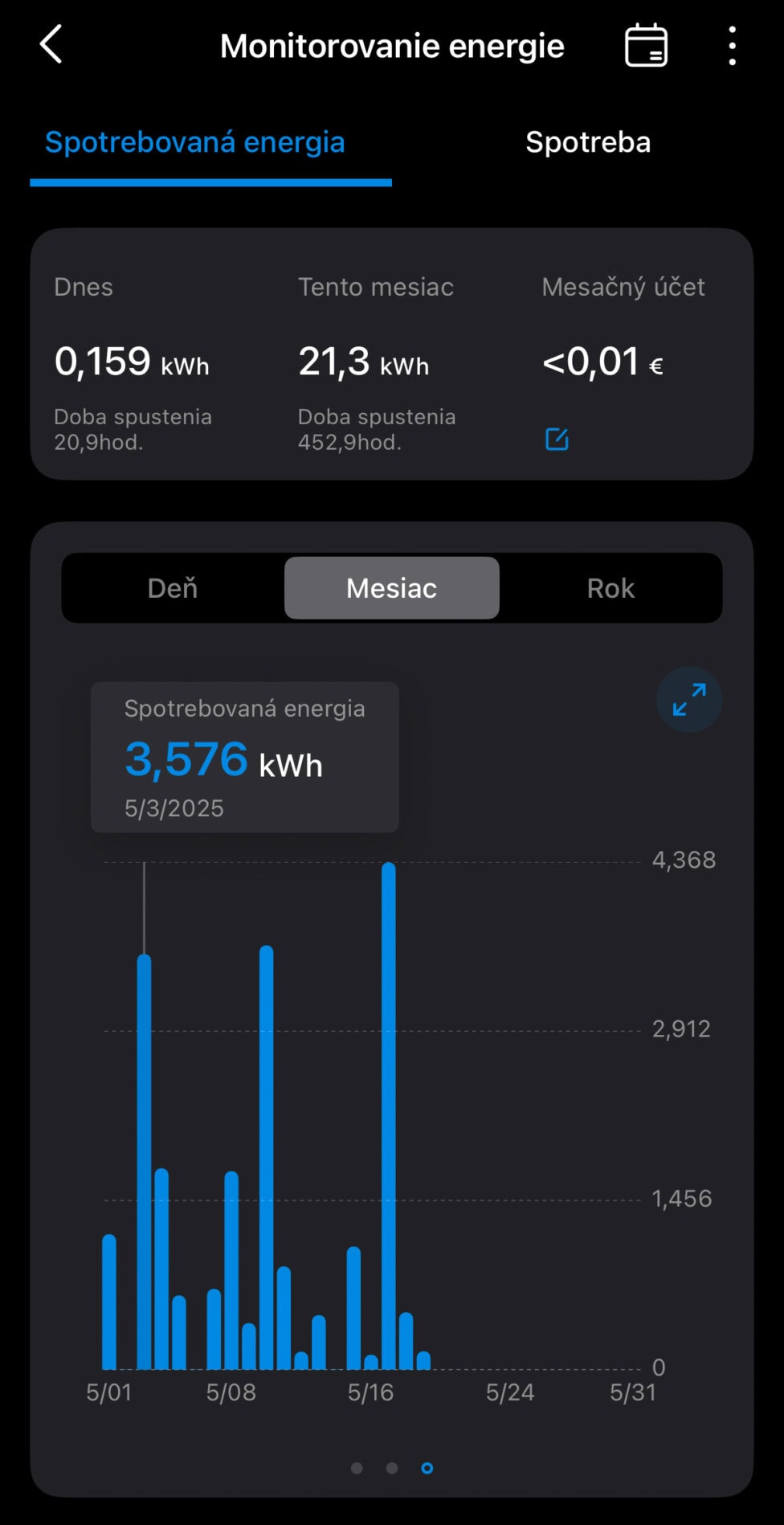The image size is (784, 1525).
Task: Expand the chart to full screen
Action: click(x=689, y=700)
